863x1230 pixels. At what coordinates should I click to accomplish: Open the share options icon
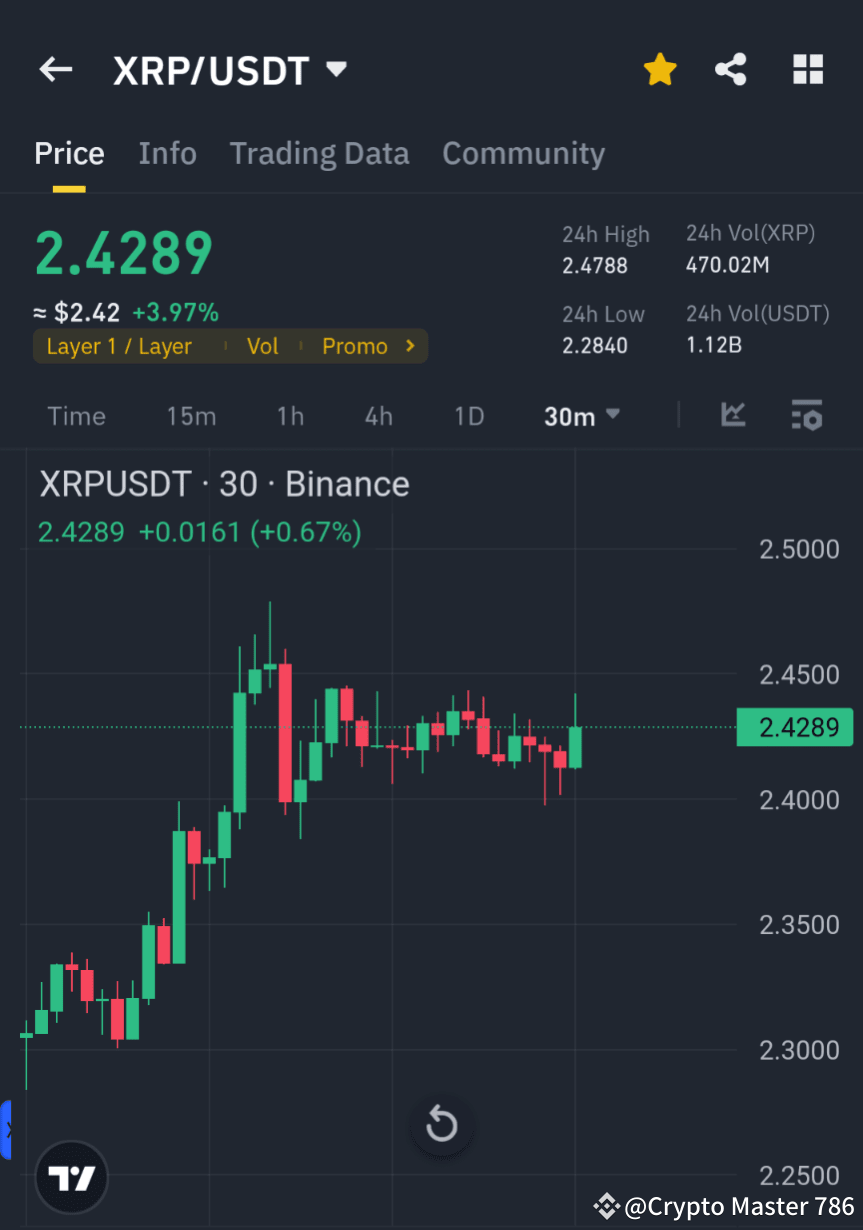(731, 69)
